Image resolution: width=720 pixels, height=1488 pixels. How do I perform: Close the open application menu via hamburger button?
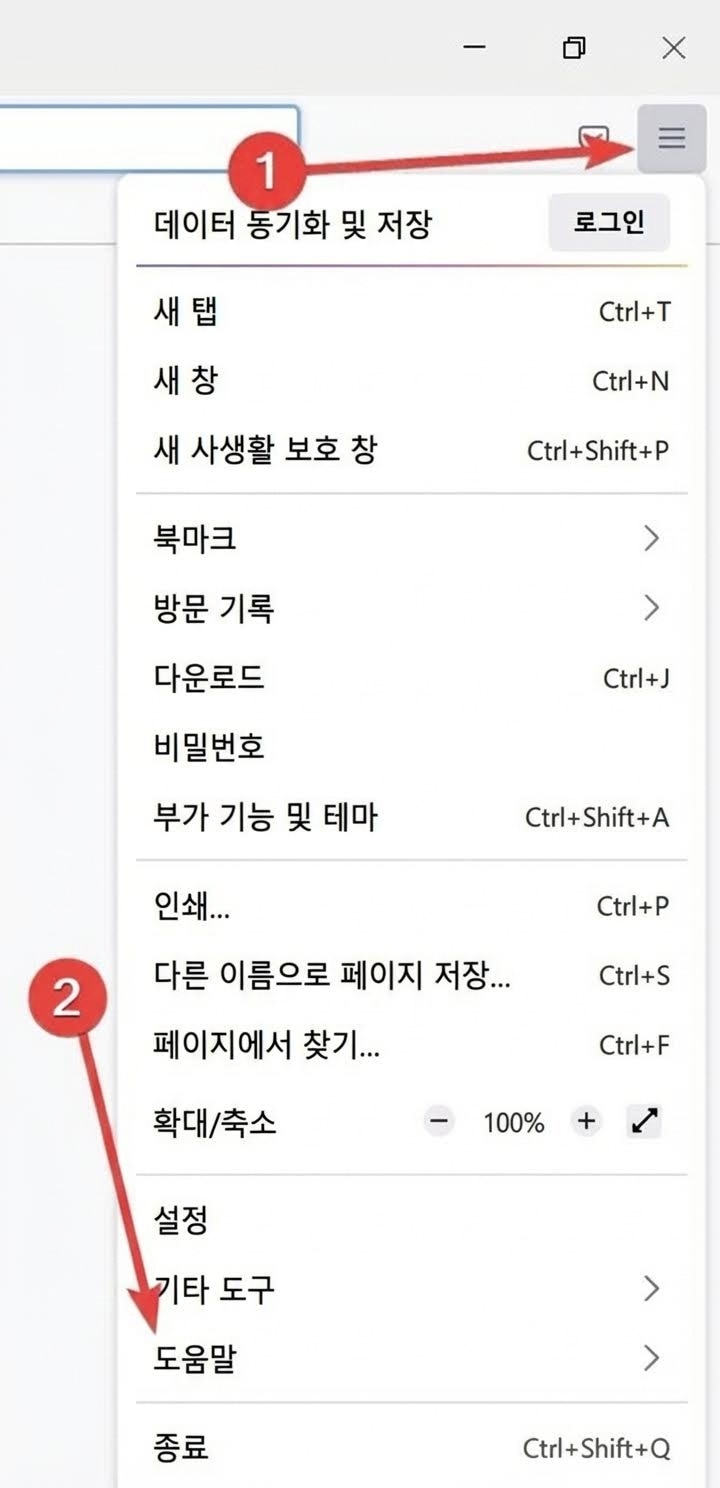pyautogui.click(x=671, y=138)
